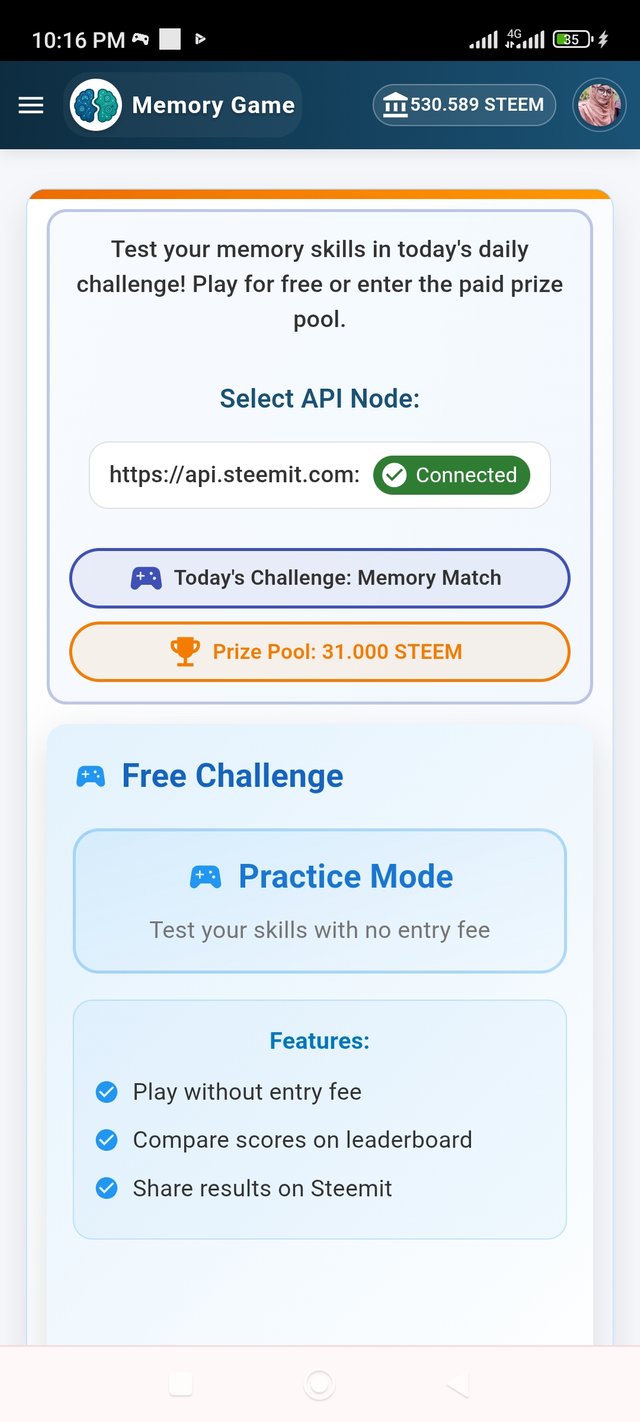This screenshot has height=1422, width=640.
Task: Open the 530.589 STEEM balance chip
Action: 464,105
